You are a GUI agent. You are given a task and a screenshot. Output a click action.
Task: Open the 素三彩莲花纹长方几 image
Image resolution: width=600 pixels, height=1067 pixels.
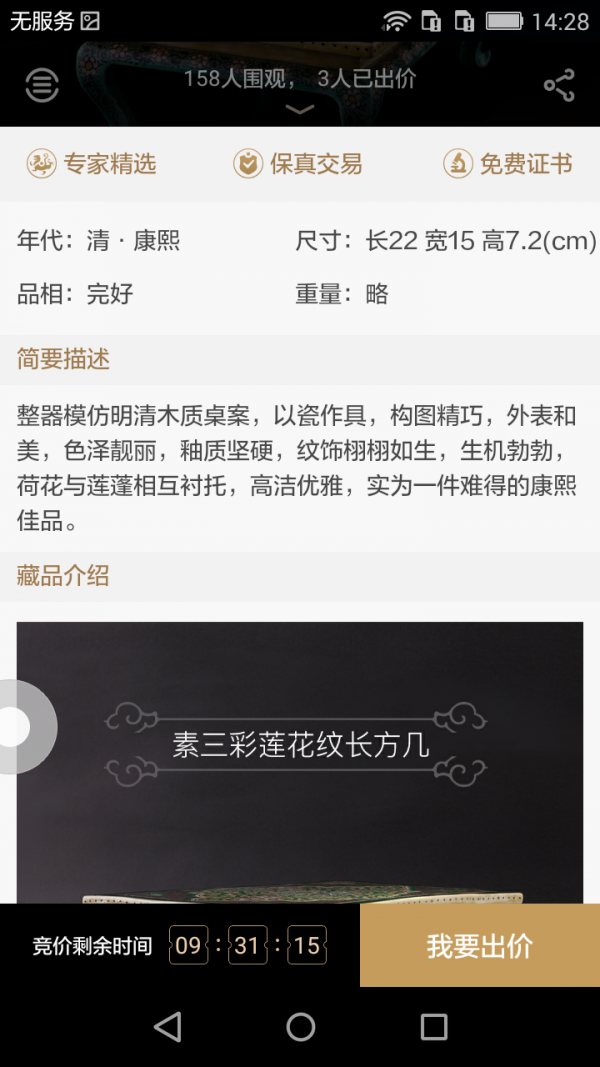tap(300, 762)
